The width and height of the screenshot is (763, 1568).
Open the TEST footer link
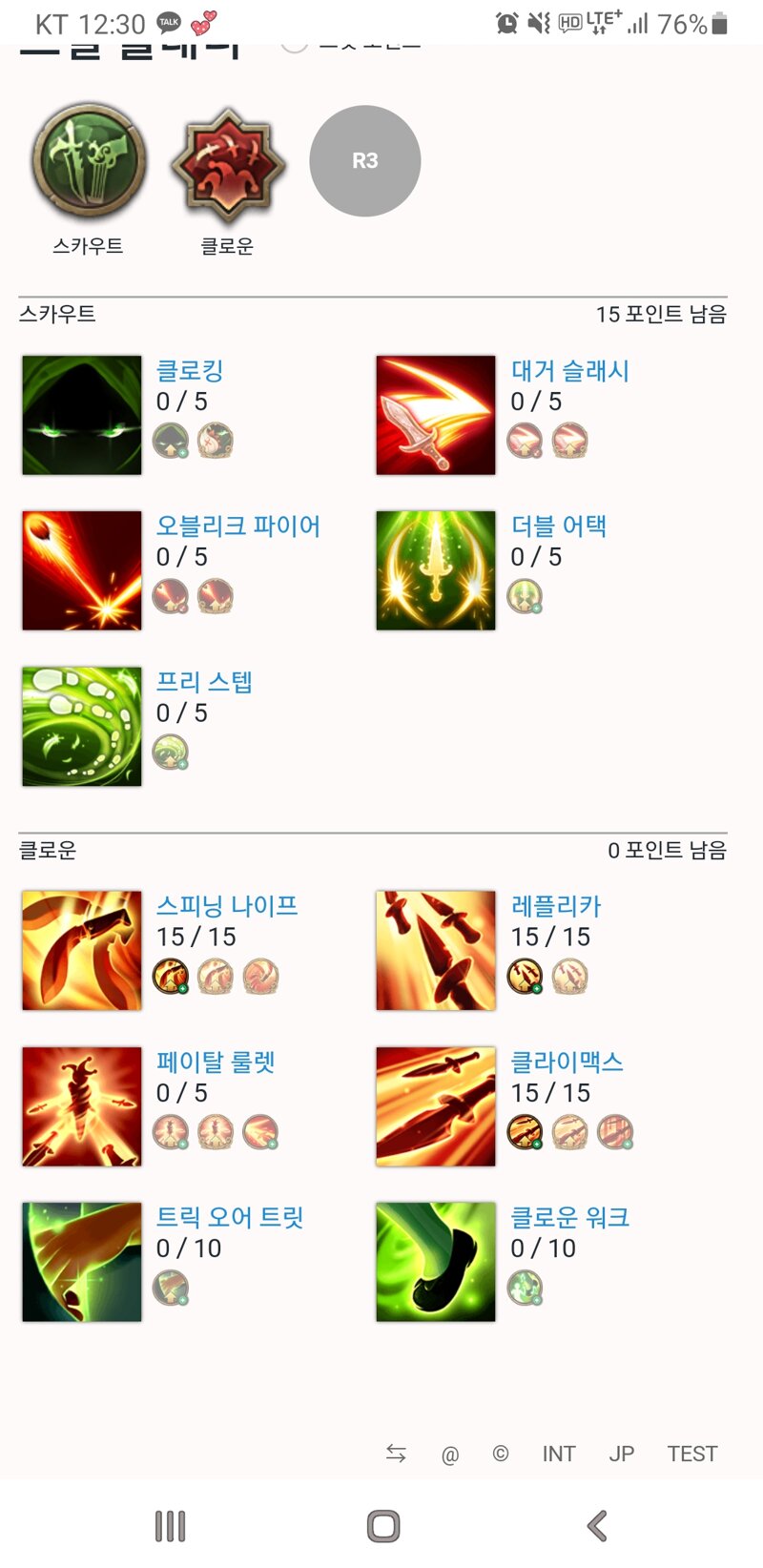point(692,1454)
